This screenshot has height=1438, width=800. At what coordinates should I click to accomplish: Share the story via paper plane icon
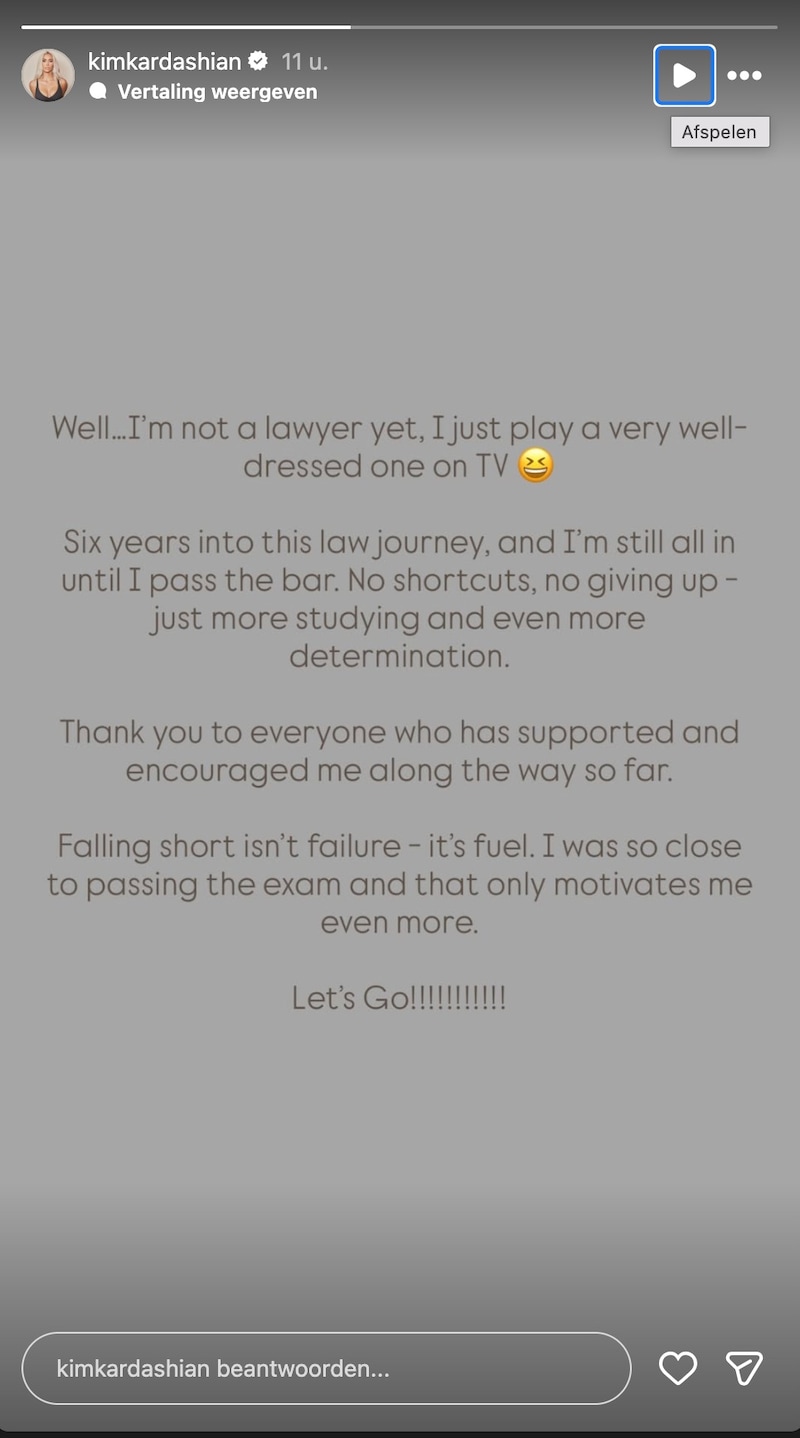[x=744, y=1368]
